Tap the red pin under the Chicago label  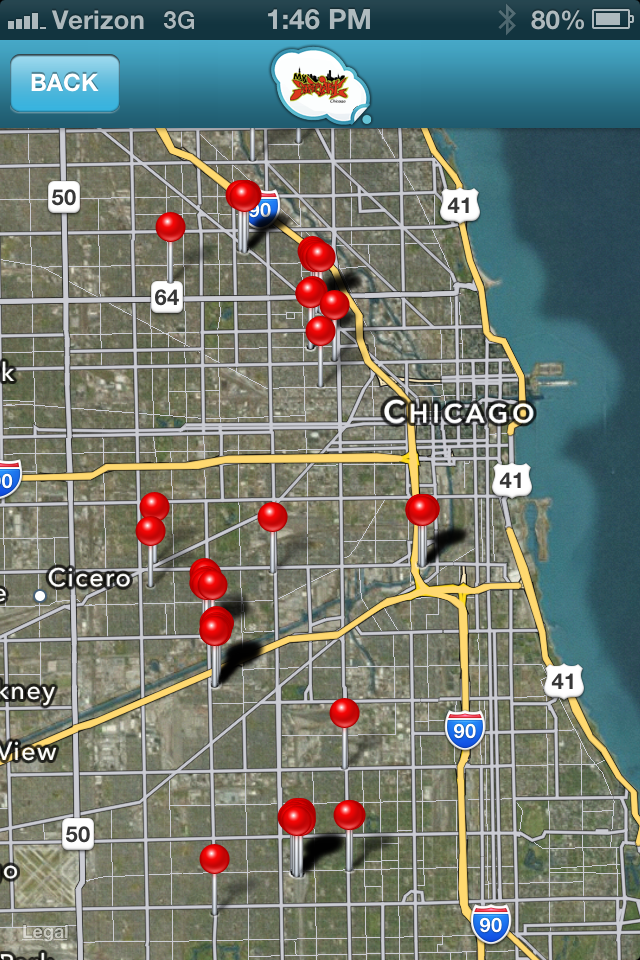click(422, 510)
